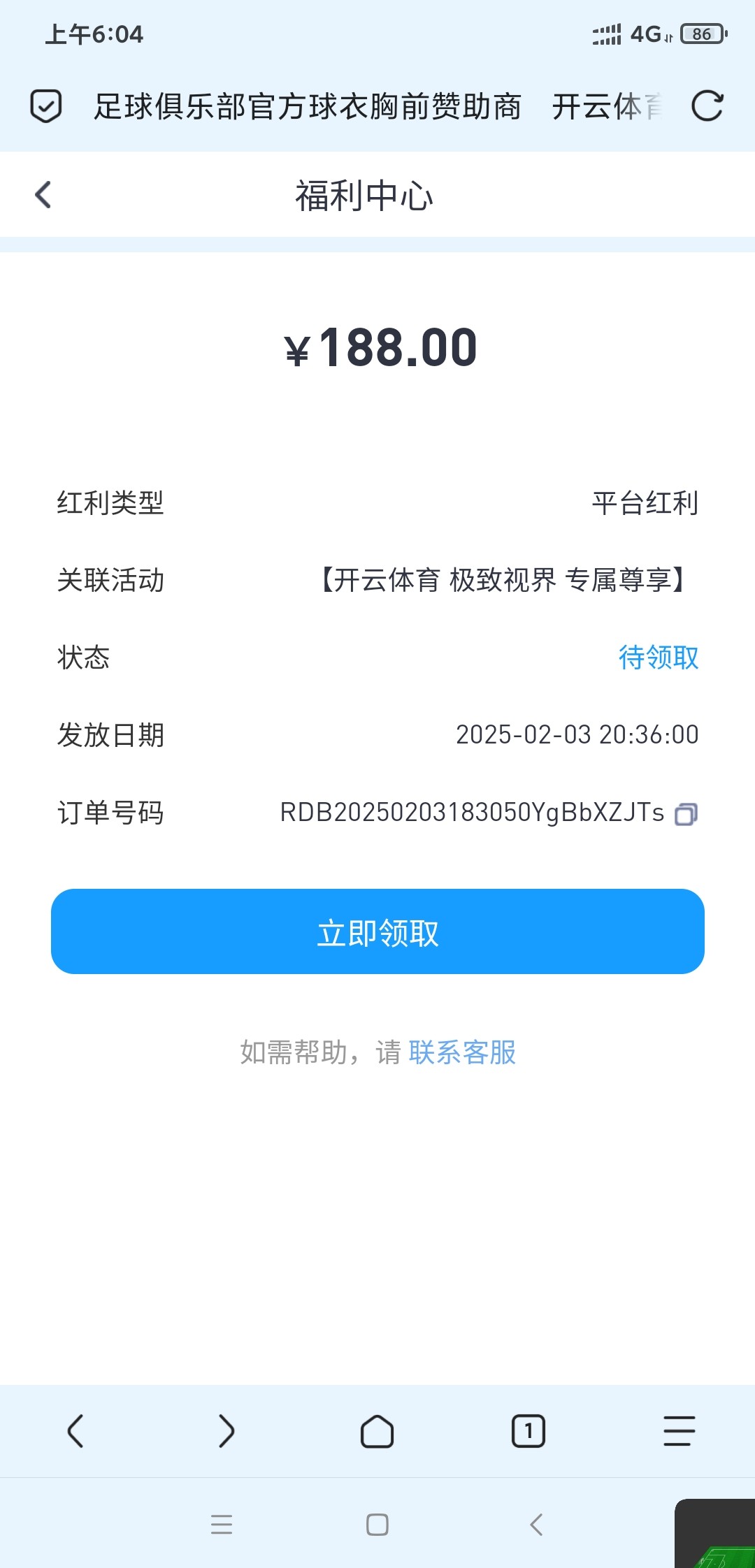755x1568 pixels.
Task: Navigate forward with the browser forward arrow
Action: [226, 1433]
